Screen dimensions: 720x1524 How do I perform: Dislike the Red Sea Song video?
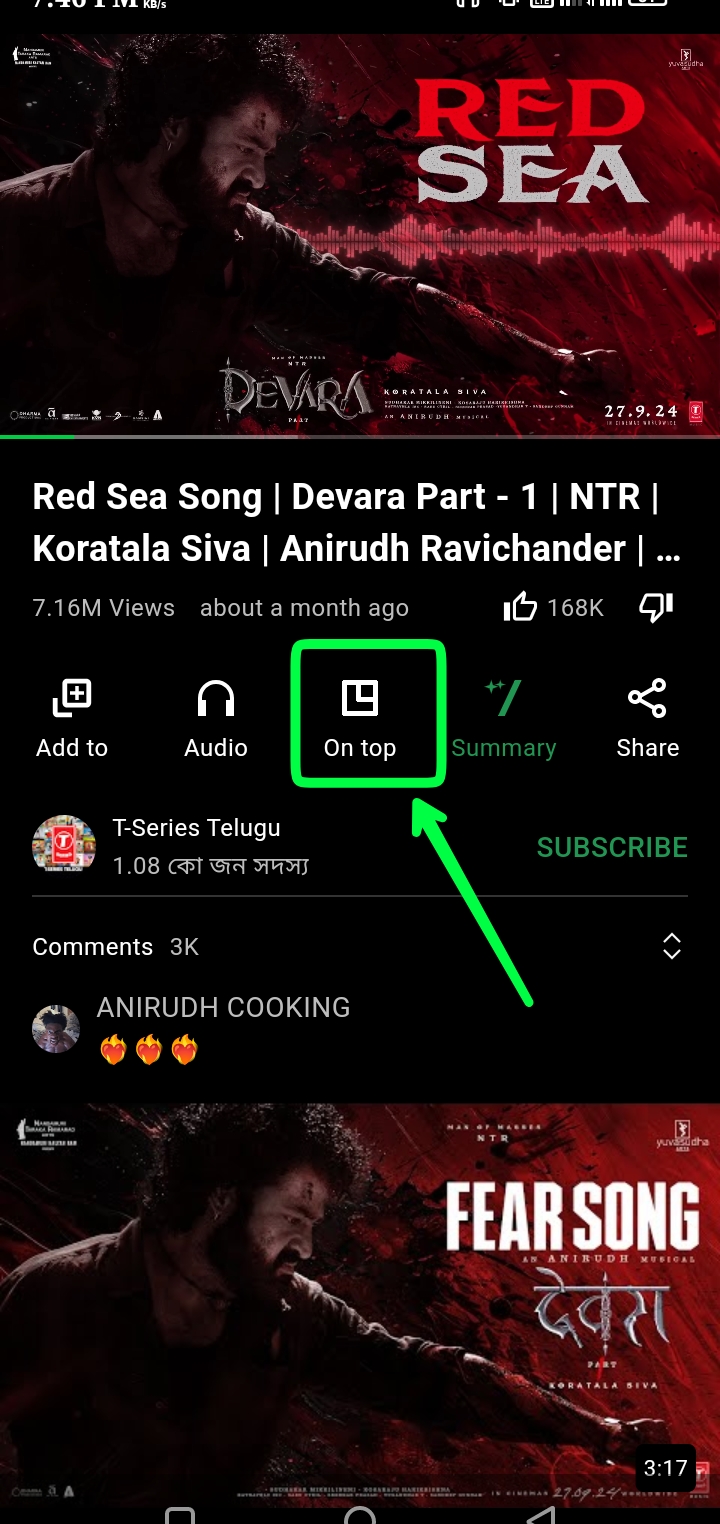pyautogui.click(x=656, y=607)
